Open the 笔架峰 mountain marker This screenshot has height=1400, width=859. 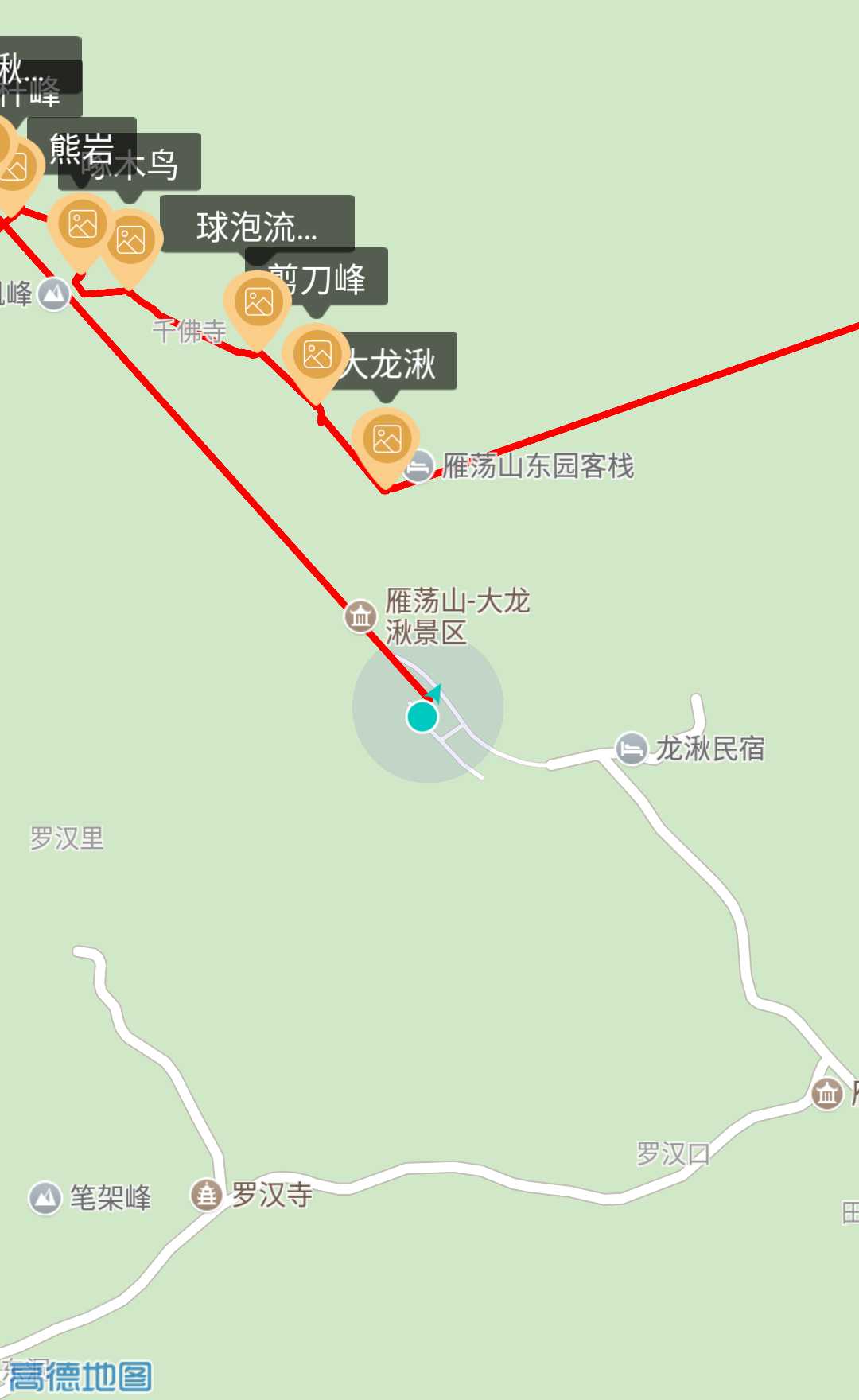point(45,1197)
